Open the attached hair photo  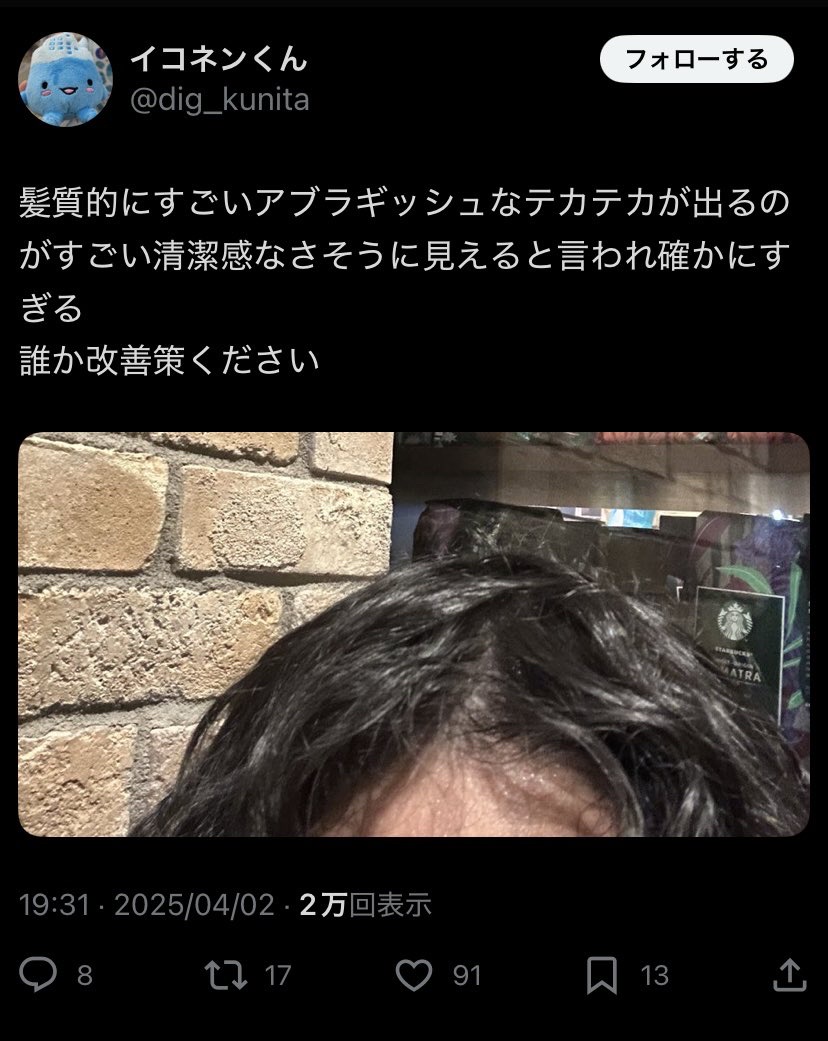tap(414, 634)
